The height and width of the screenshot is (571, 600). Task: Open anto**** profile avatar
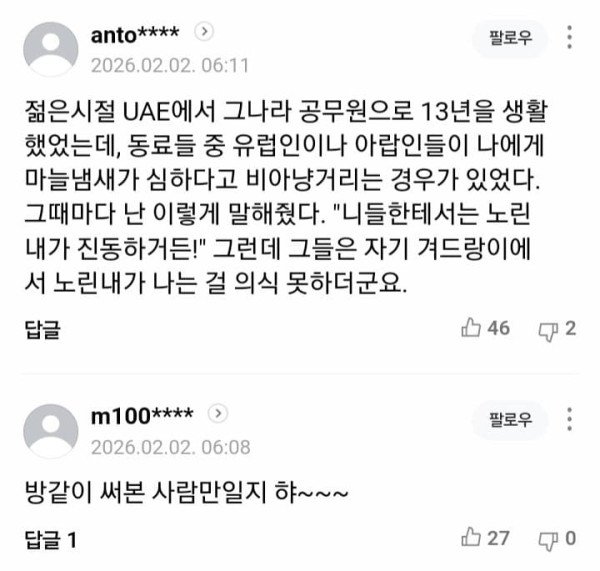click(x=51, y=49)
